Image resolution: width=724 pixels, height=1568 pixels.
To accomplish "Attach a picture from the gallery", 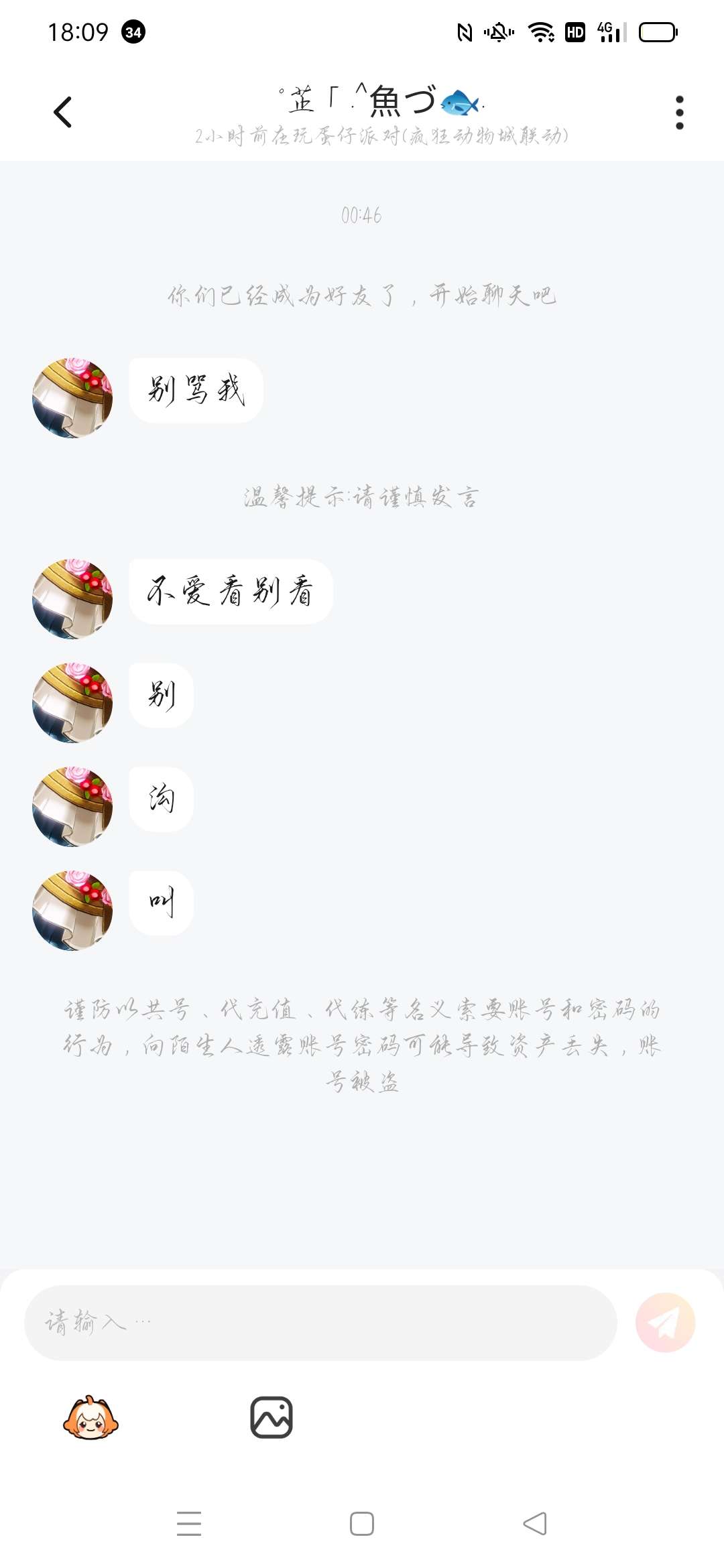I will (x=271, y=1417).
